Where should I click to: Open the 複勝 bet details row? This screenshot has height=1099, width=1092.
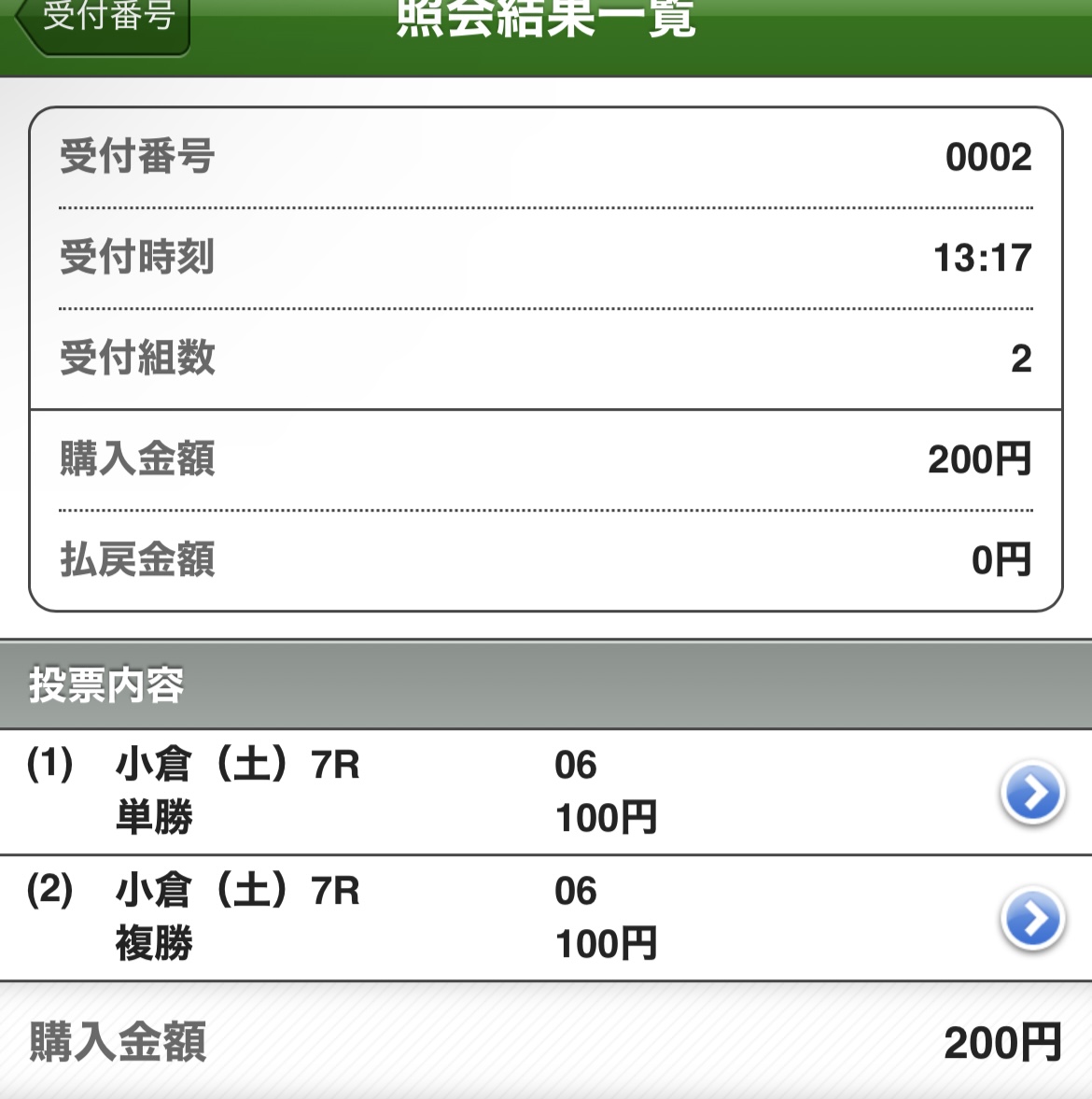coord(1031,919)
